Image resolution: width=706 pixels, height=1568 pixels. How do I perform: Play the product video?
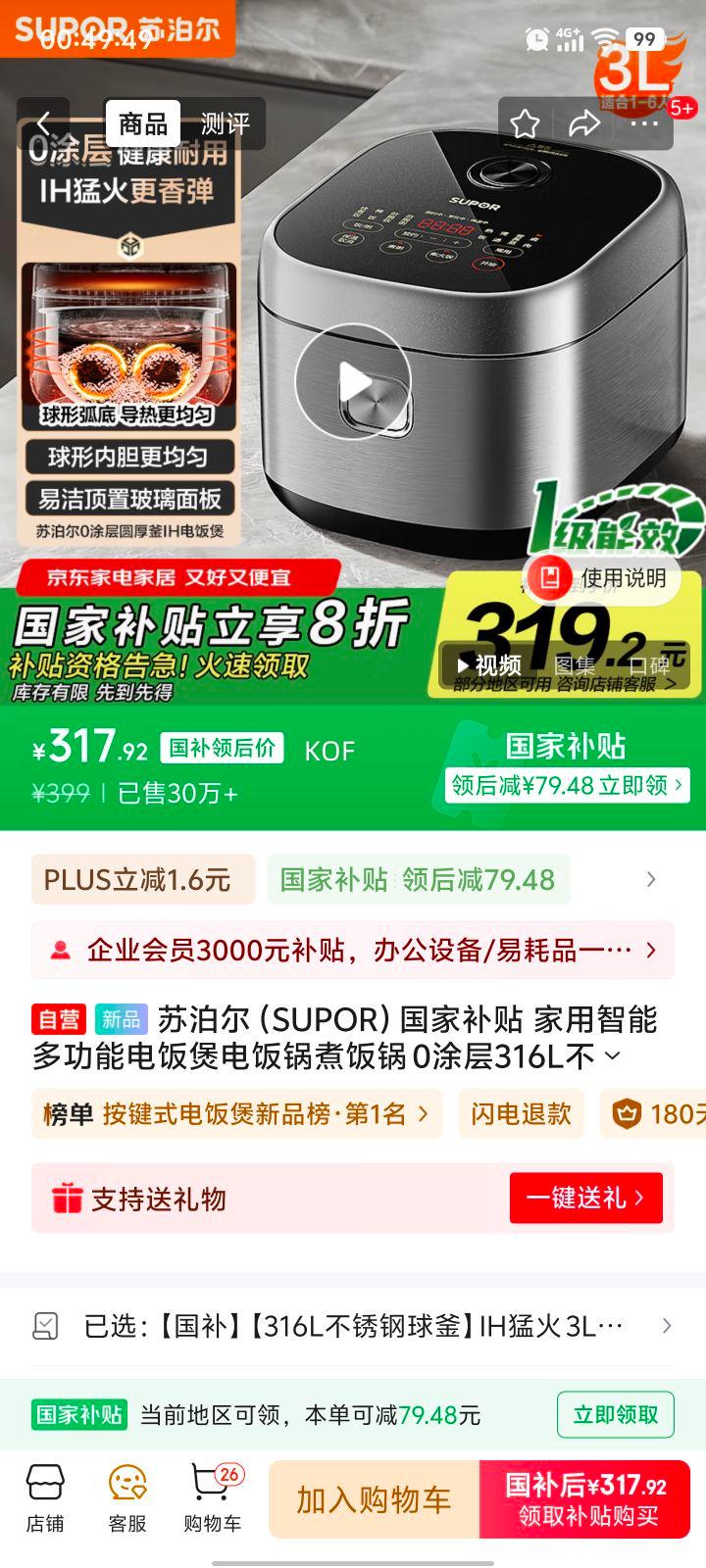point(353,382)
